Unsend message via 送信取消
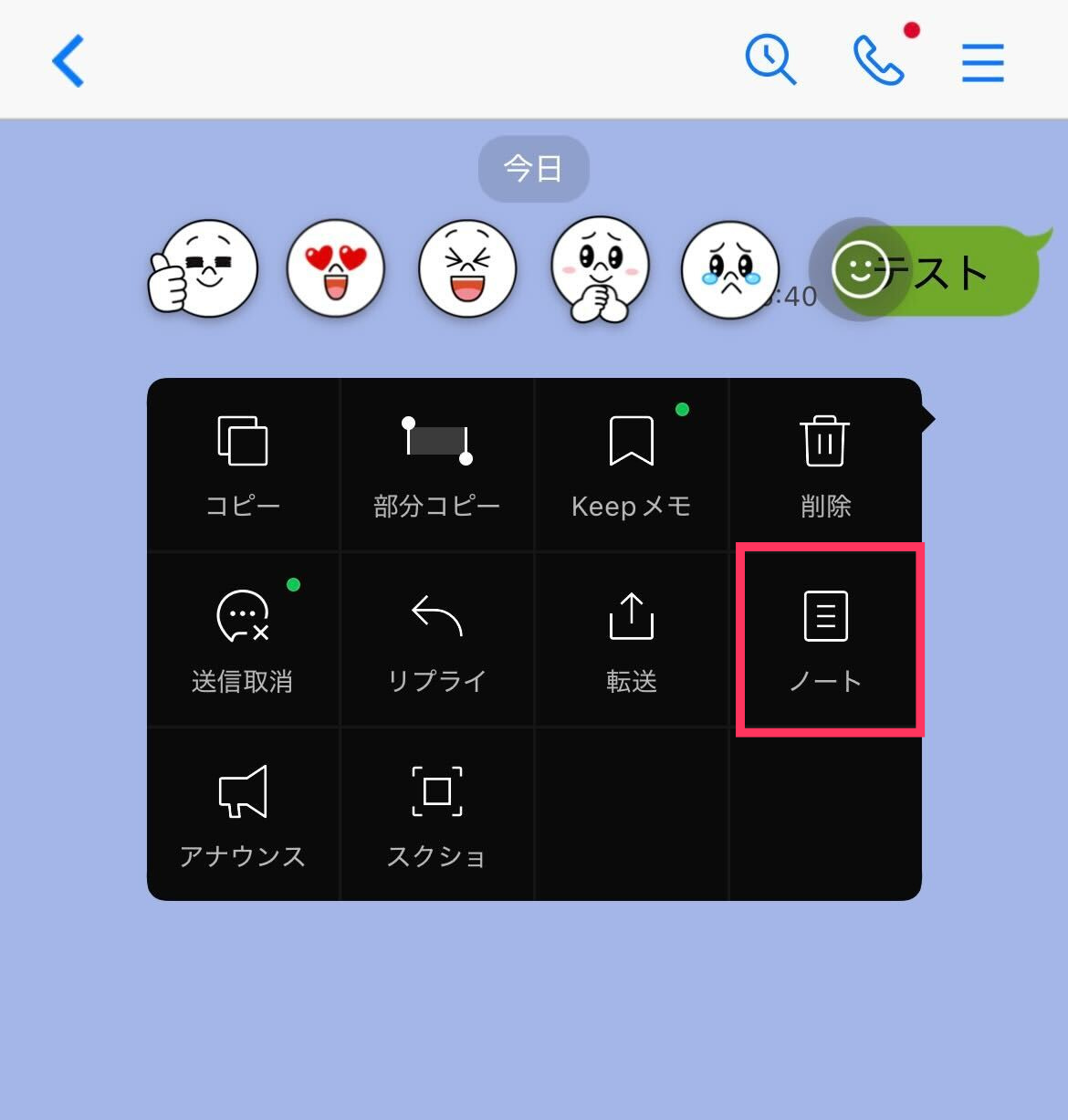 click(x=243, y=641)
